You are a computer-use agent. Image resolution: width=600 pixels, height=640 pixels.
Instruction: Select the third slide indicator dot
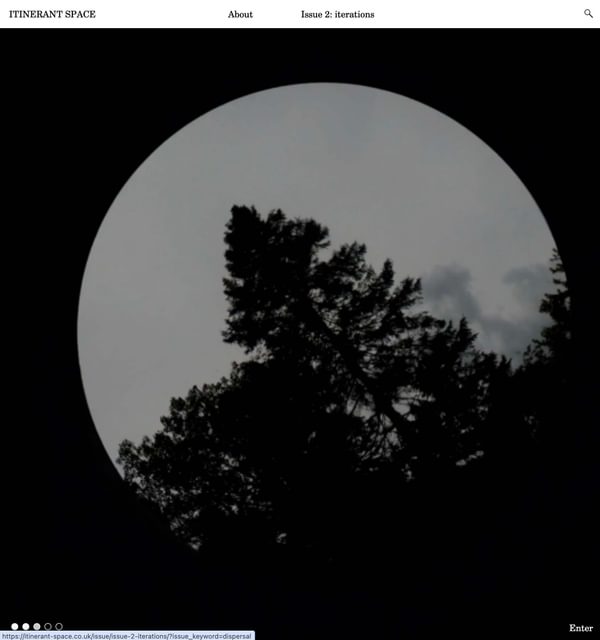coord(37,626)
